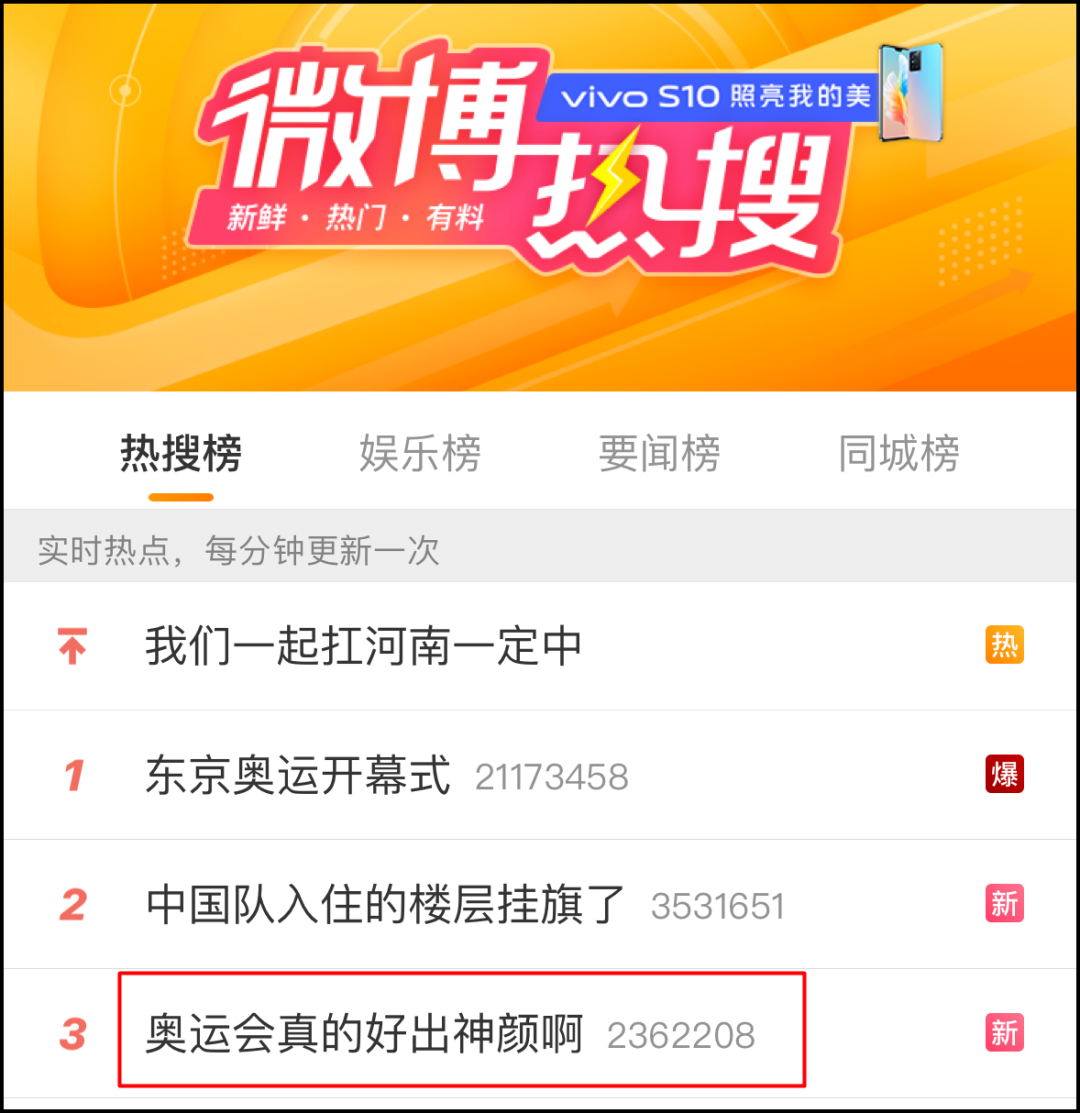Screen dimensions: 1080x1113
Task: Open topic 中国队入住的楼层挂旗了
Action: click(x=386, y=905)
